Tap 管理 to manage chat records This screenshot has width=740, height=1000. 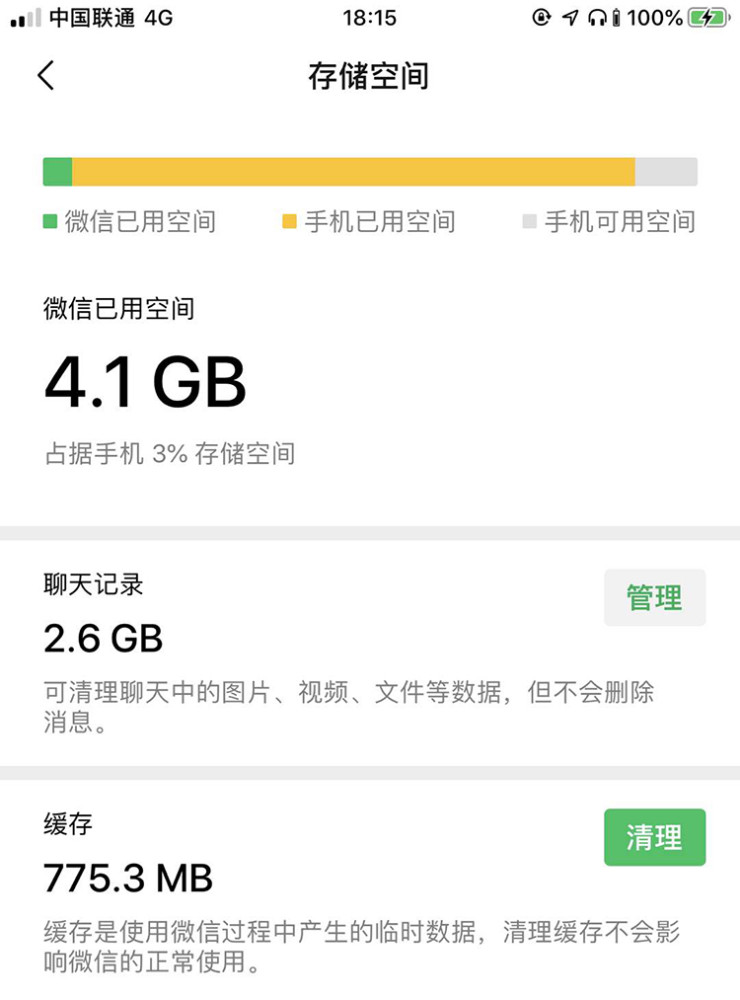pyautogui.click(x=654, y=598)
